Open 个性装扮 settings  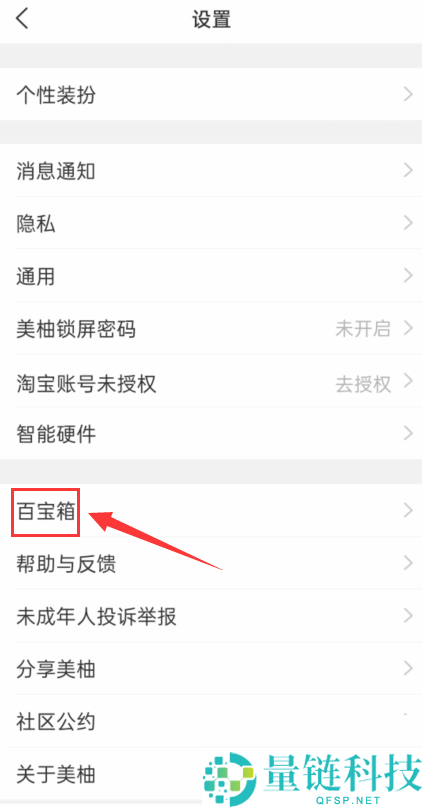[211, 95]
